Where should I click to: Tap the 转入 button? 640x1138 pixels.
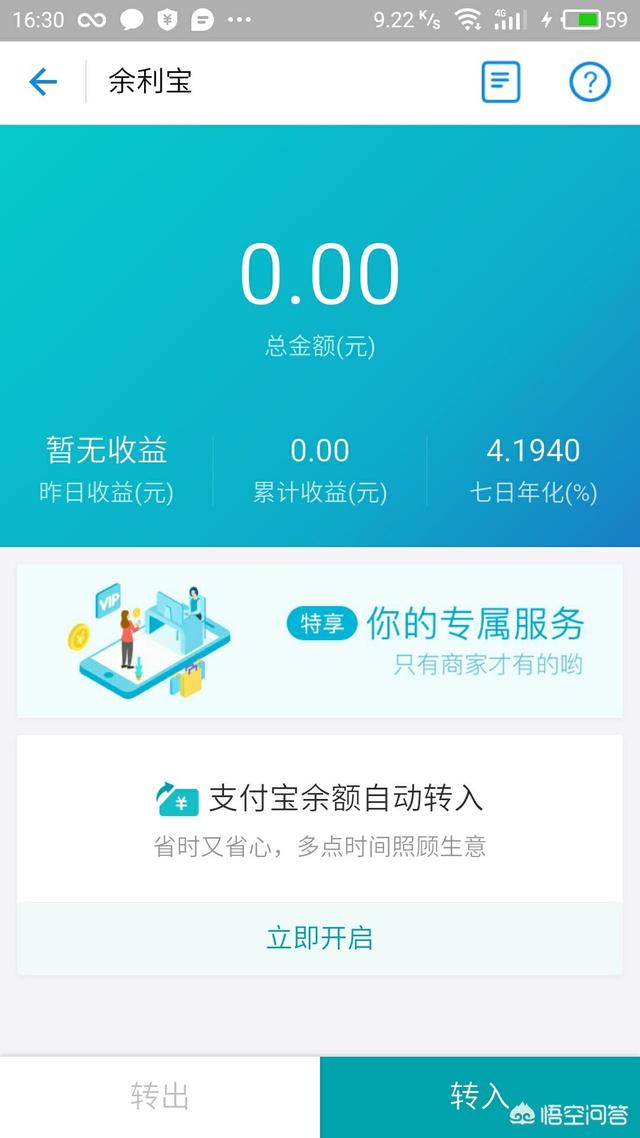click(x=480, y=1097)
